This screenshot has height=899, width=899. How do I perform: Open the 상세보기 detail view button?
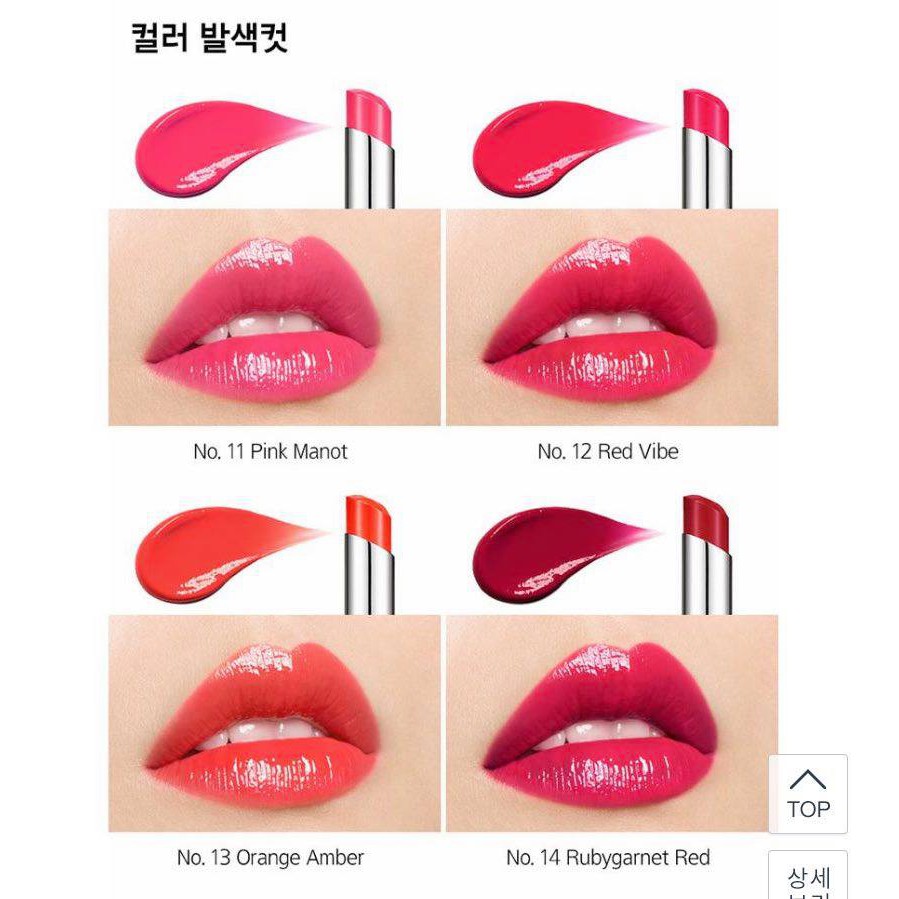808,878
